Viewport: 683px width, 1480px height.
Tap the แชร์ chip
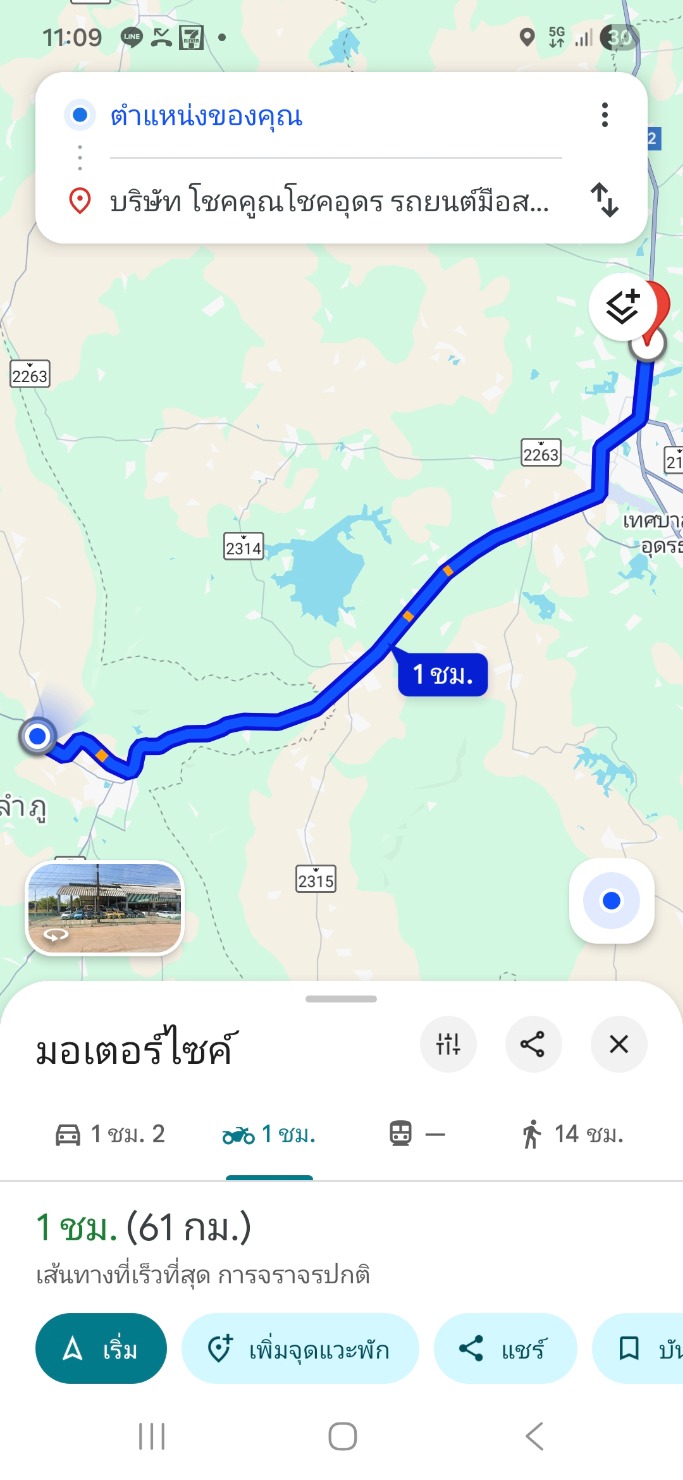tap(505, 1349)
